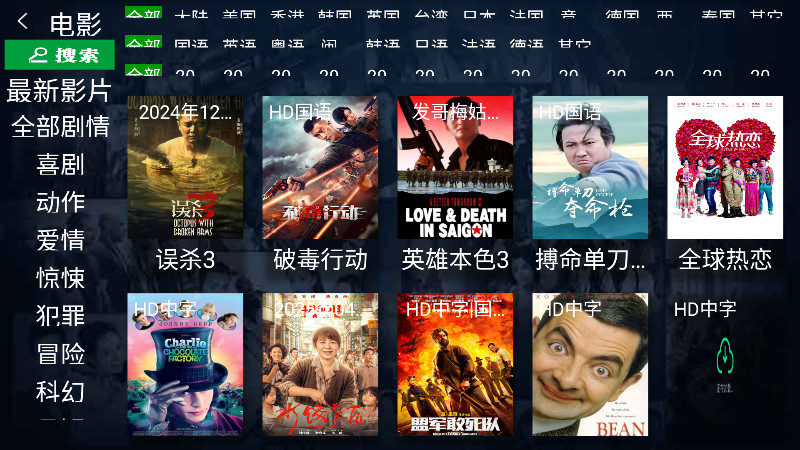Filter by region 美国
Viewport: 800px width, 450px height.
pyautogui.click(x=239, y=16)
